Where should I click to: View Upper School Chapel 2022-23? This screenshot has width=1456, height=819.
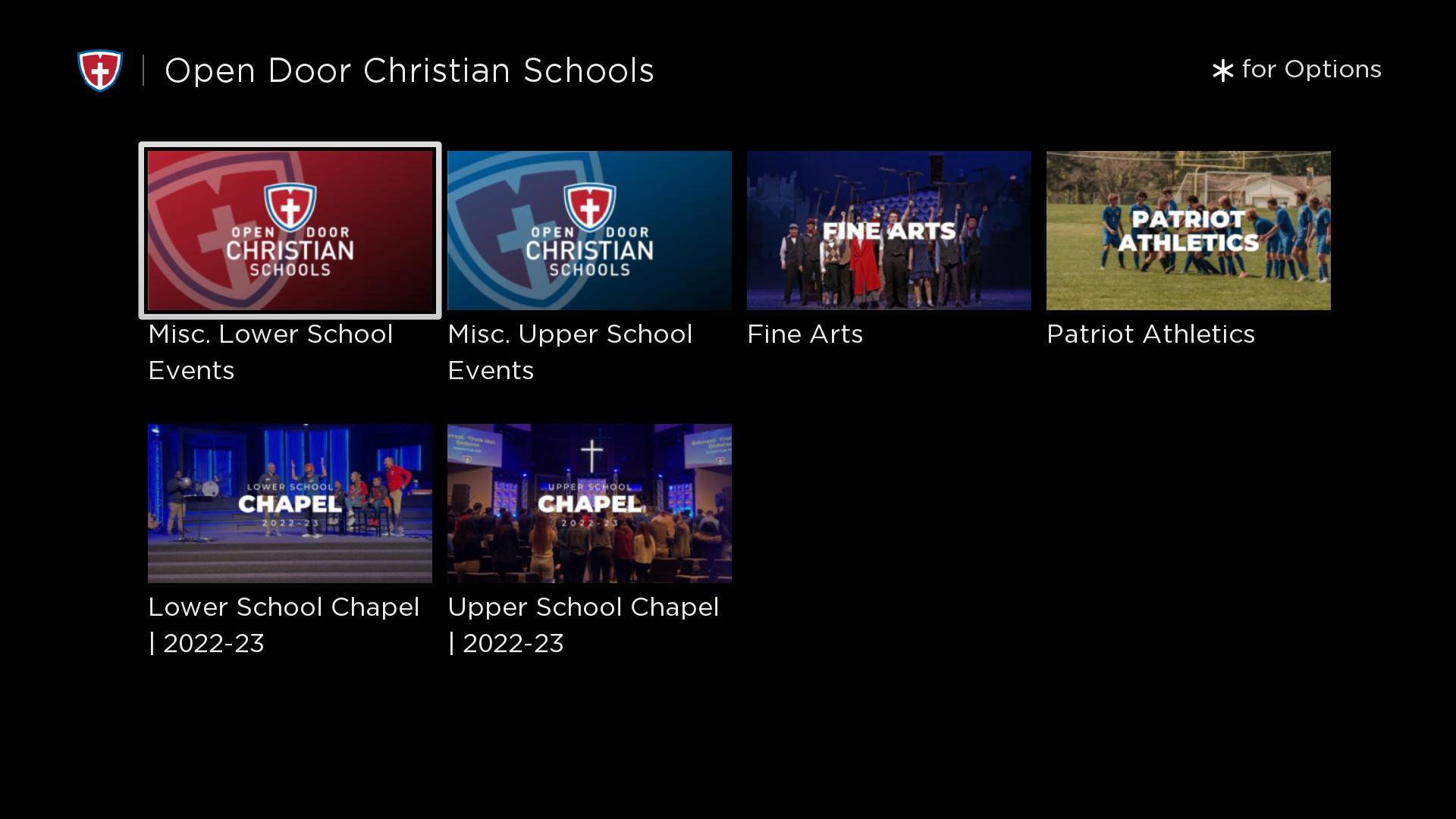(589, 504)
